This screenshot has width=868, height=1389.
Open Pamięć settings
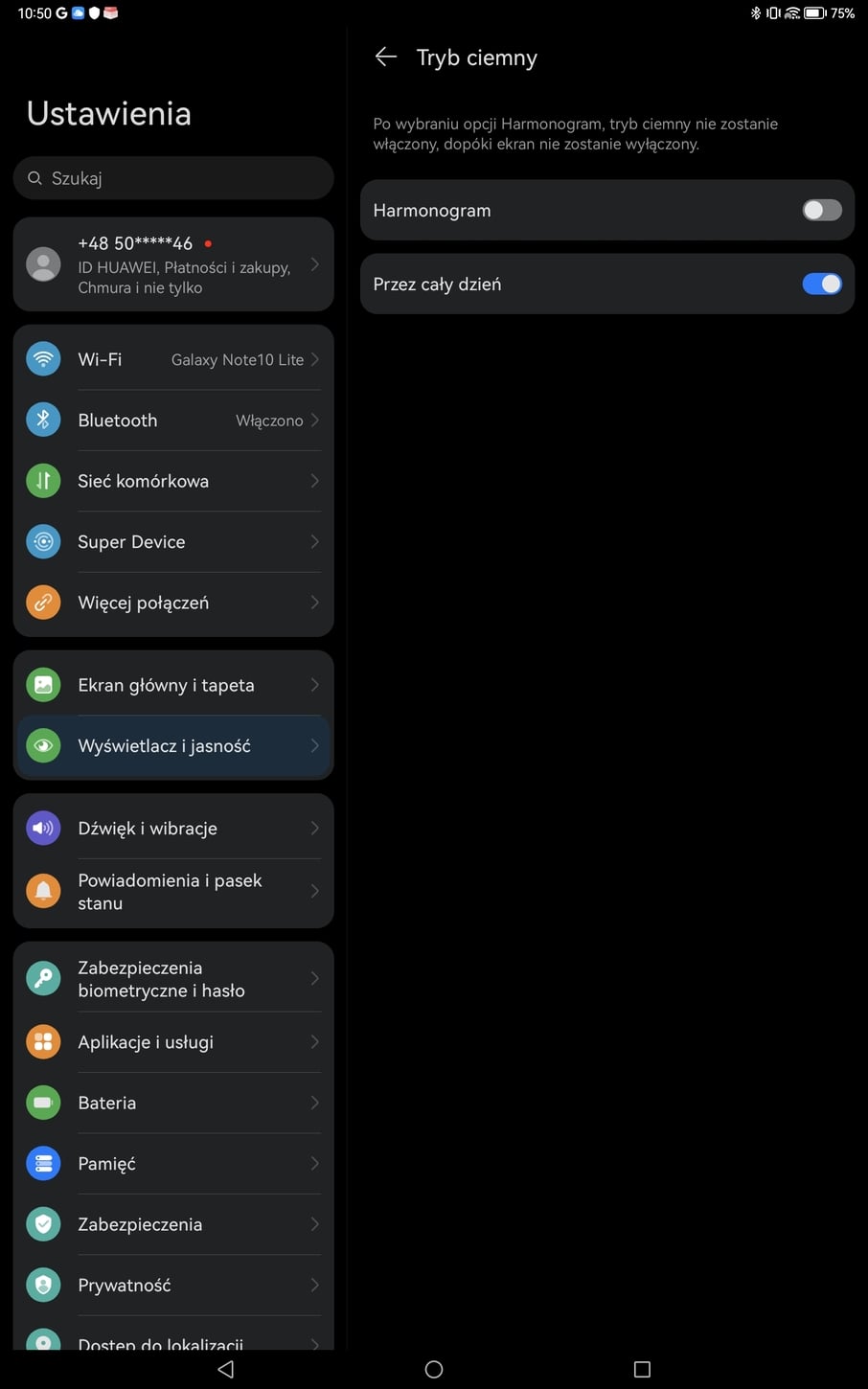click(x=173, y=1164)
